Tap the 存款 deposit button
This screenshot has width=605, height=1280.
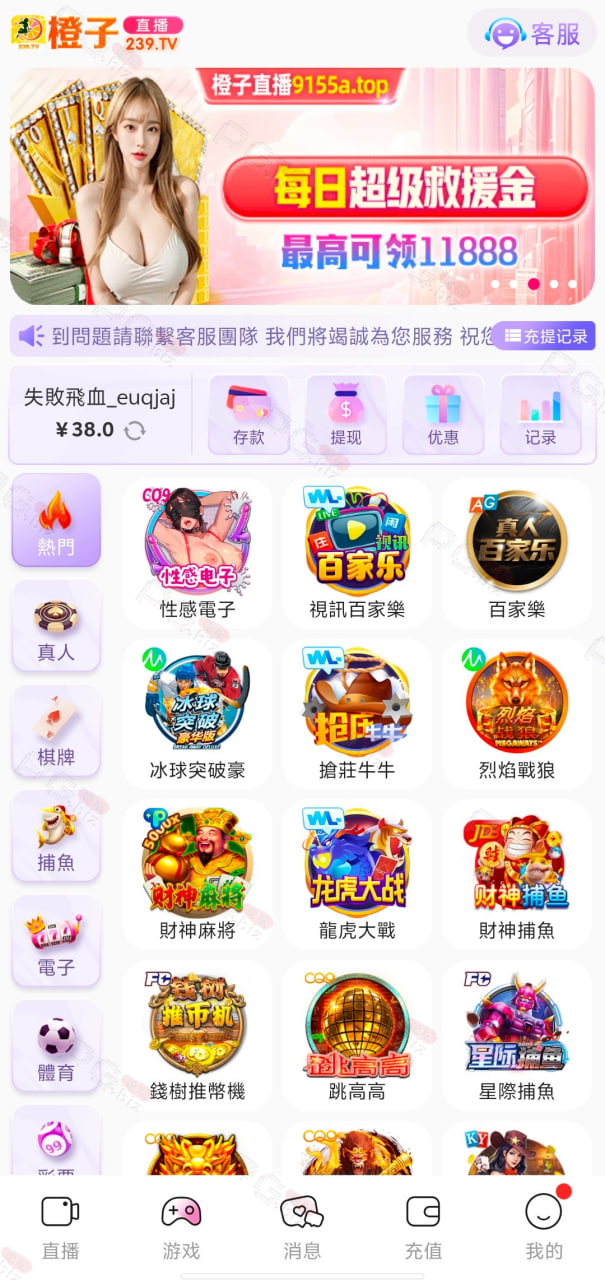[x=248, y=415]
